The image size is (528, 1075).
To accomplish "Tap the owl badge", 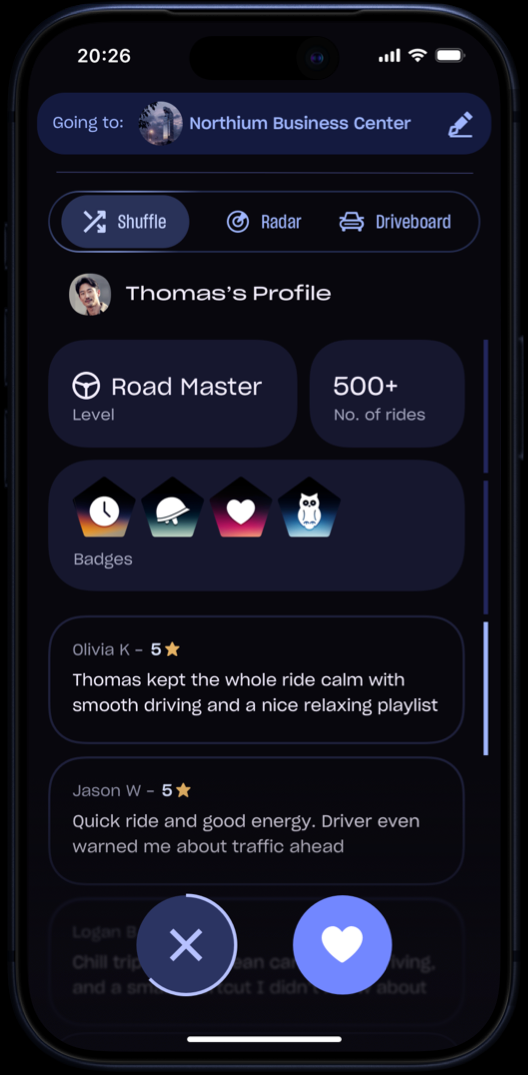I will [309, 508].
